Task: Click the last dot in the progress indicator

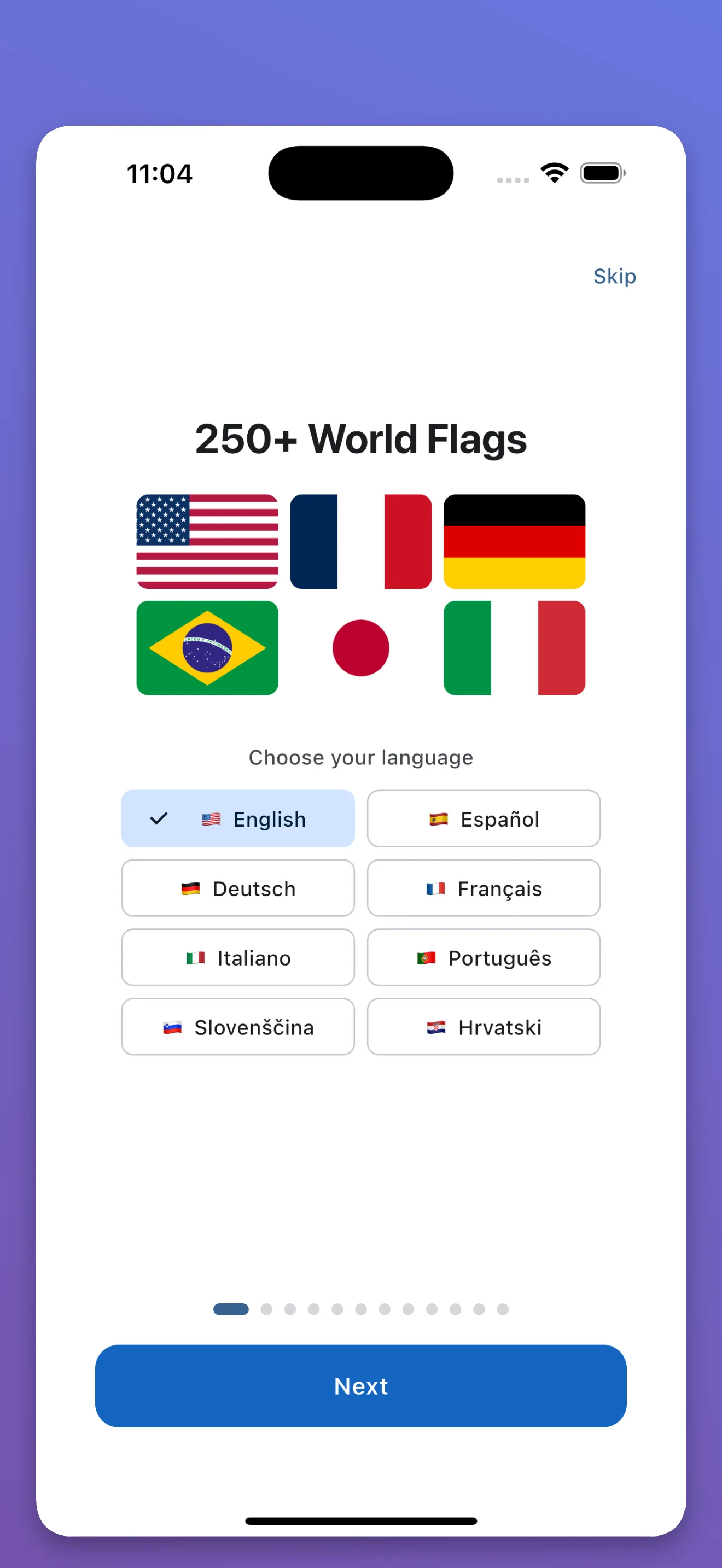Action: [502, 1309]
